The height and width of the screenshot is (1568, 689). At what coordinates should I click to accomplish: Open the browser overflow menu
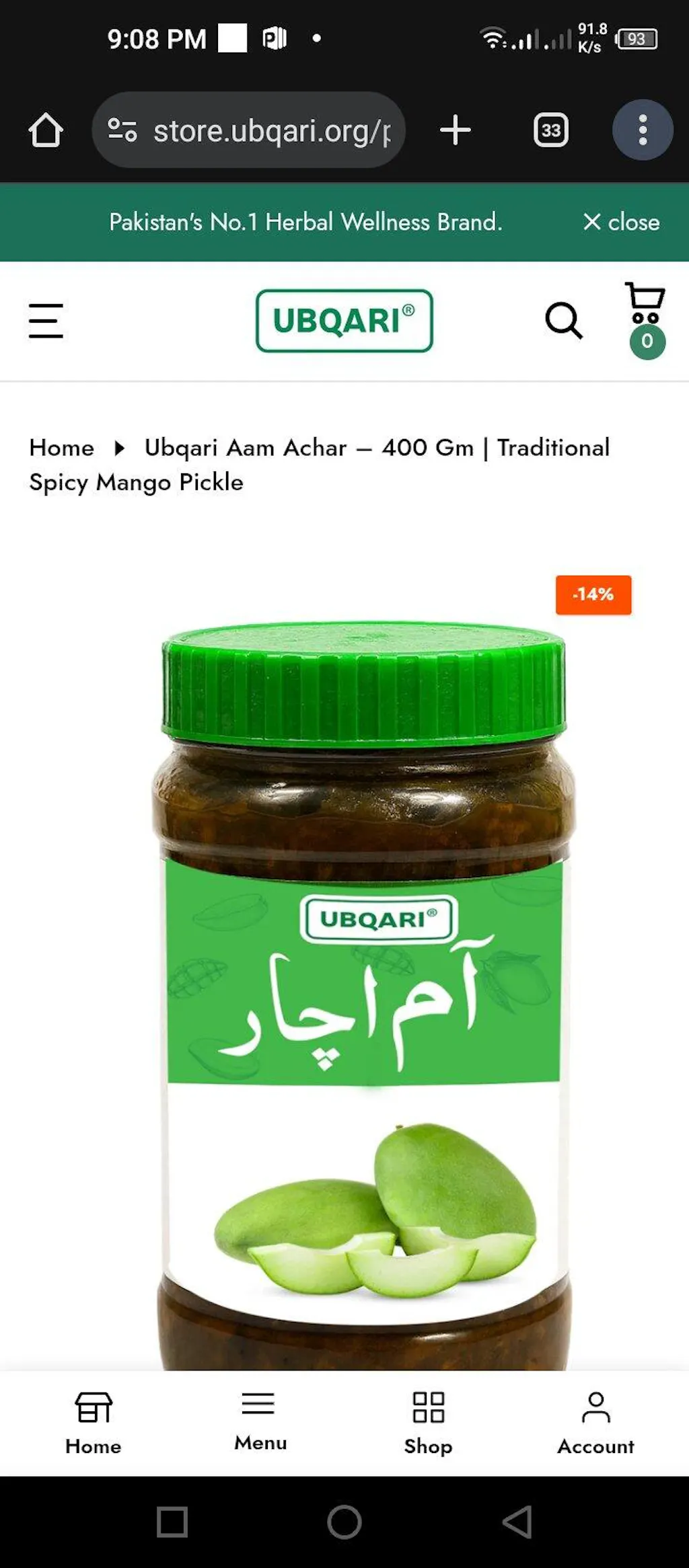click(642, 130)
